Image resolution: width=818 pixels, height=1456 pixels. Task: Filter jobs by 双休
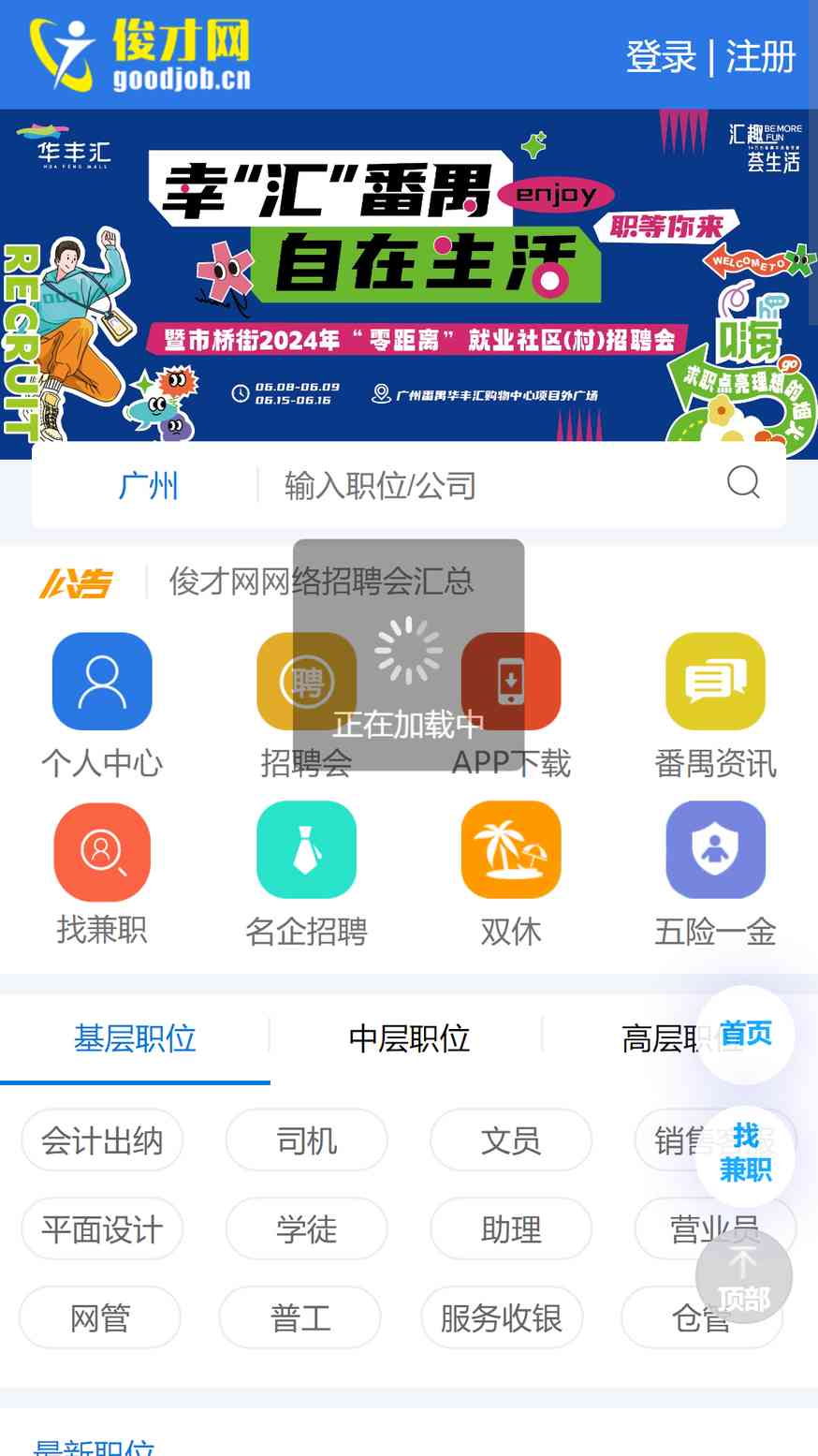[511, 875]
